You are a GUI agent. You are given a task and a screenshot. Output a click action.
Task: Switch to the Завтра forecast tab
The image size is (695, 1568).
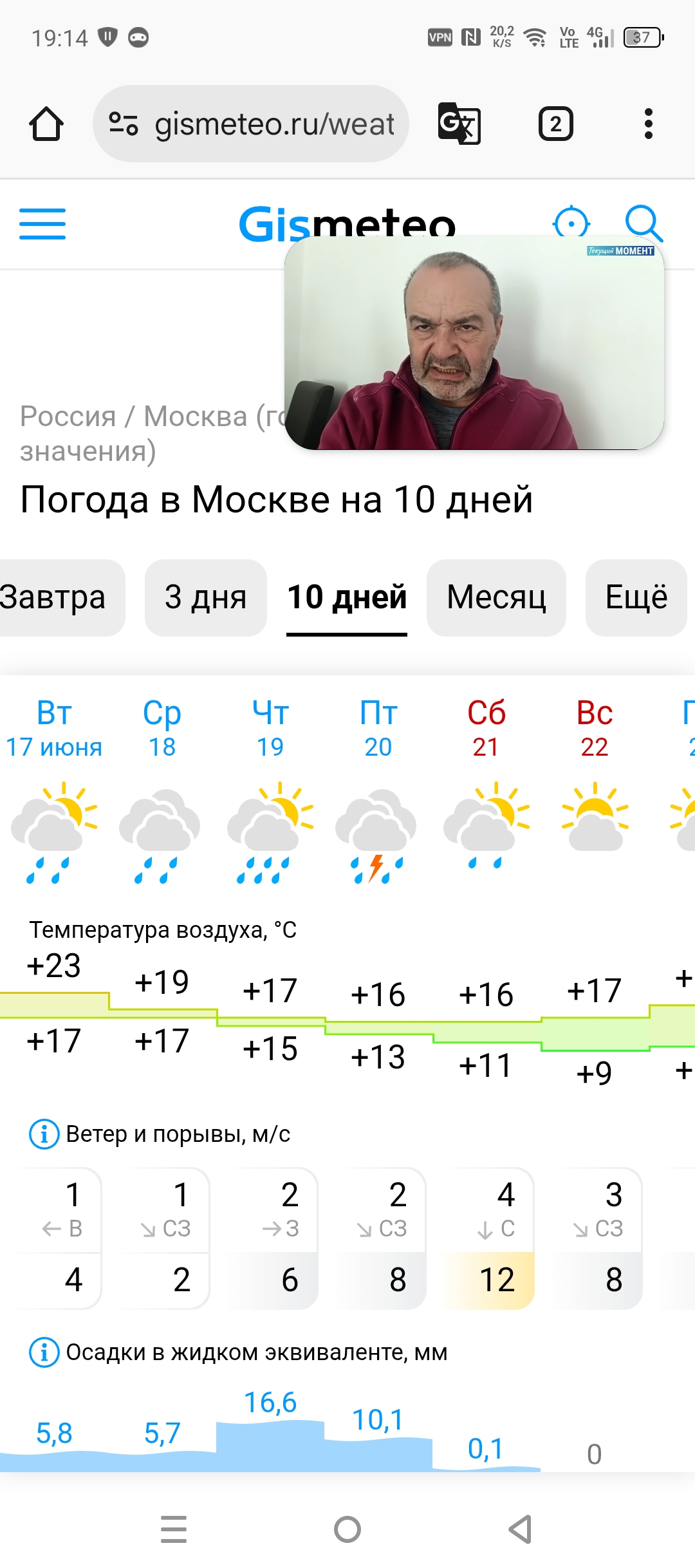pyautogui.click(x=58, y=597)
